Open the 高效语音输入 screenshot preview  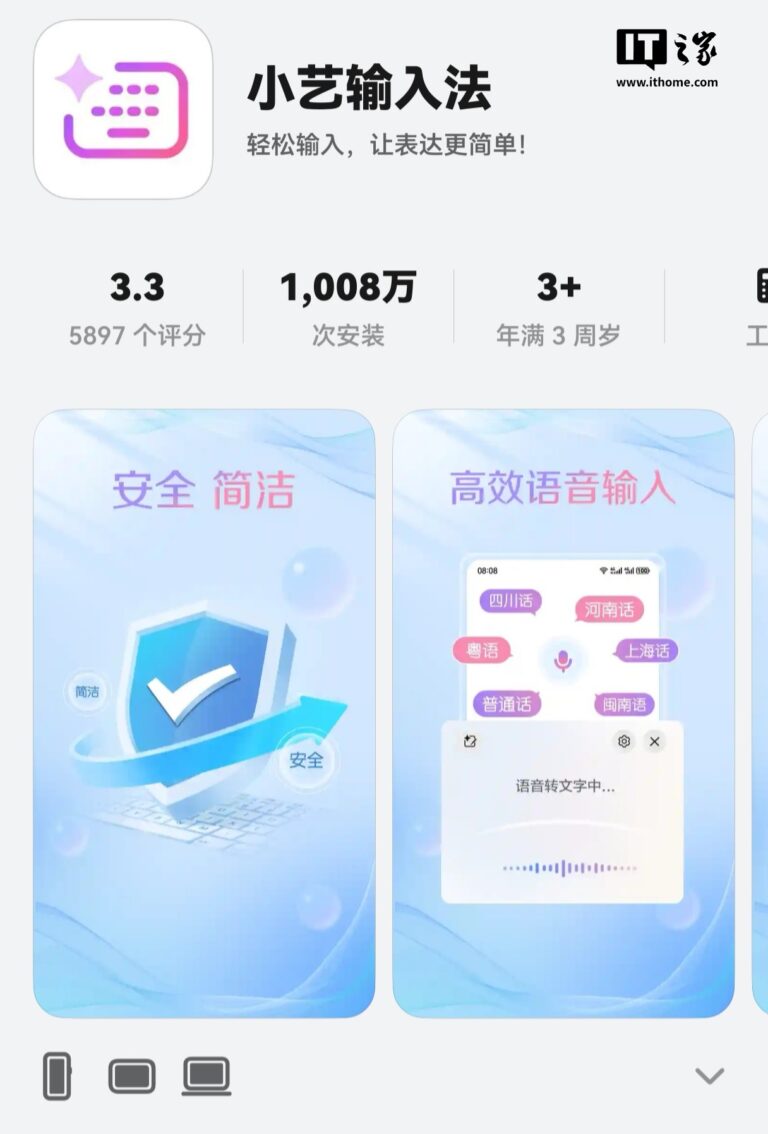tap(563, 712)
